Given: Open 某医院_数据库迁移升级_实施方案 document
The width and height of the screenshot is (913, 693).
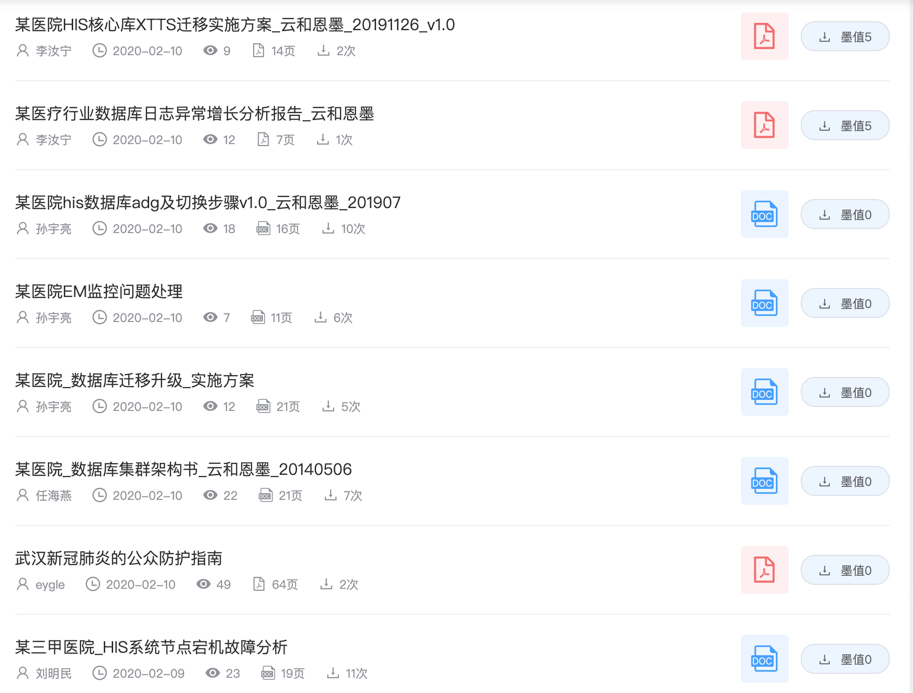Looking at the screenshot, I should [135, 381].
